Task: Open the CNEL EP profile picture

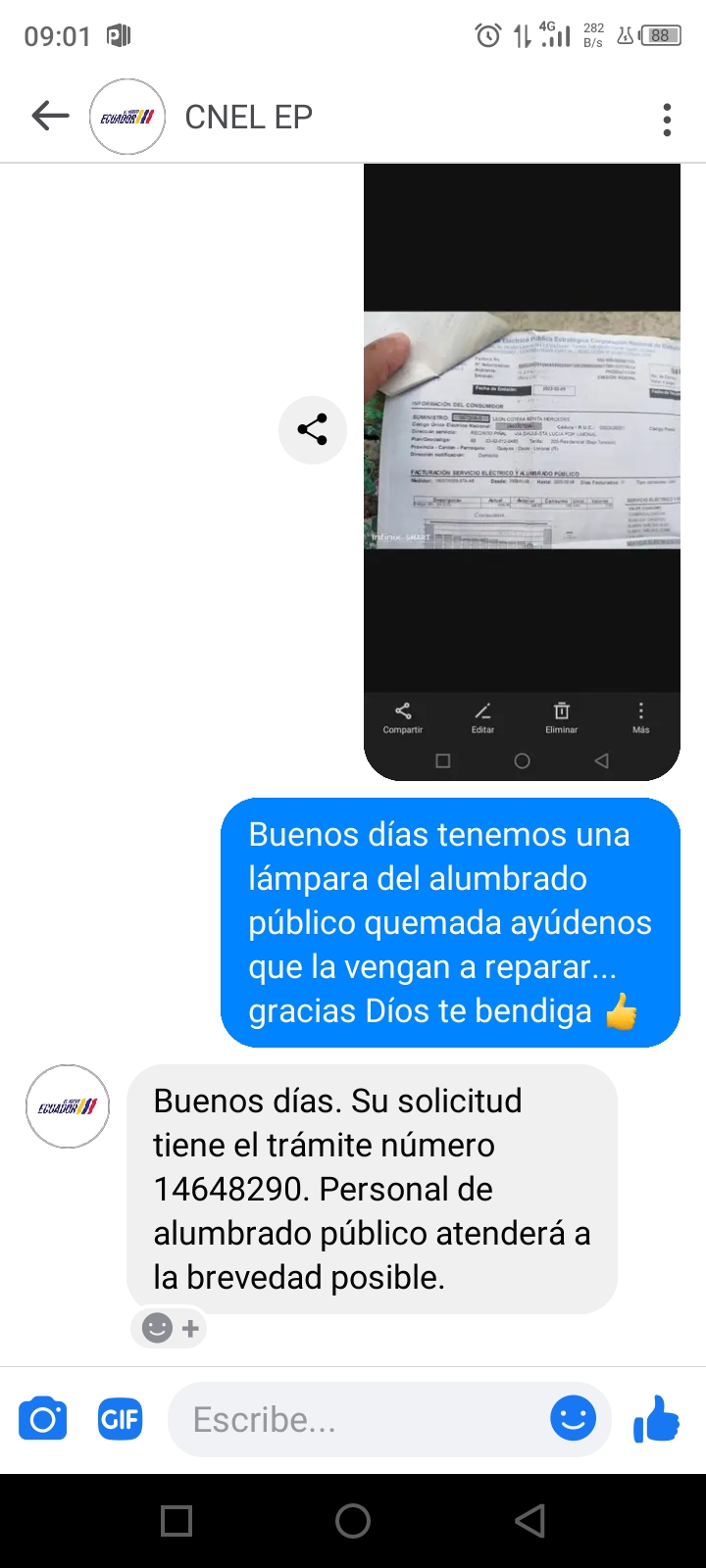Action: click(x=126, y=117)
